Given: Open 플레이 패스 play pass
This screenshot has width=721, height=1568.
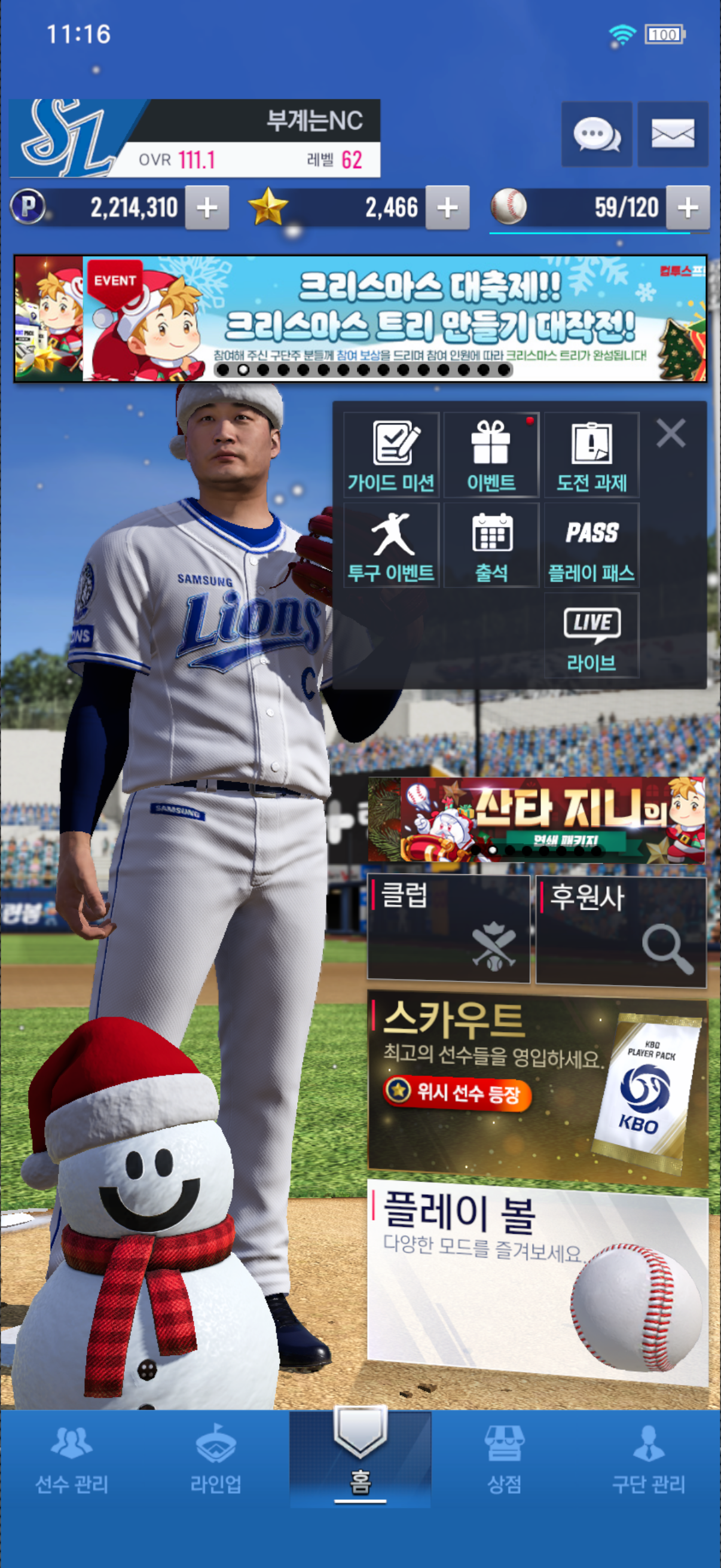Looking at the screenshot, I should [591, 545].
